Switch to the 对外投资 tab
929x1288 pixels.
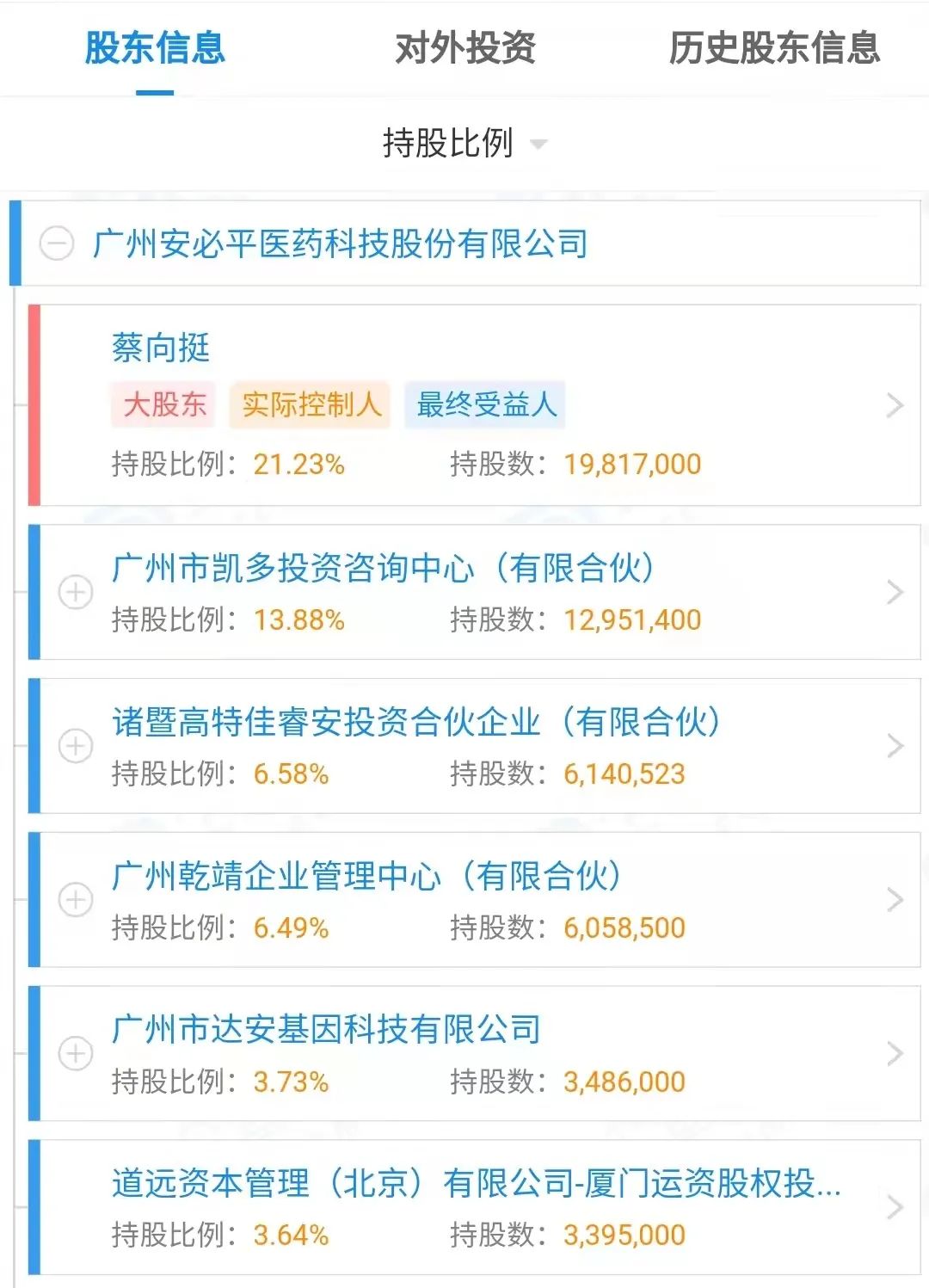pos(464,48)
